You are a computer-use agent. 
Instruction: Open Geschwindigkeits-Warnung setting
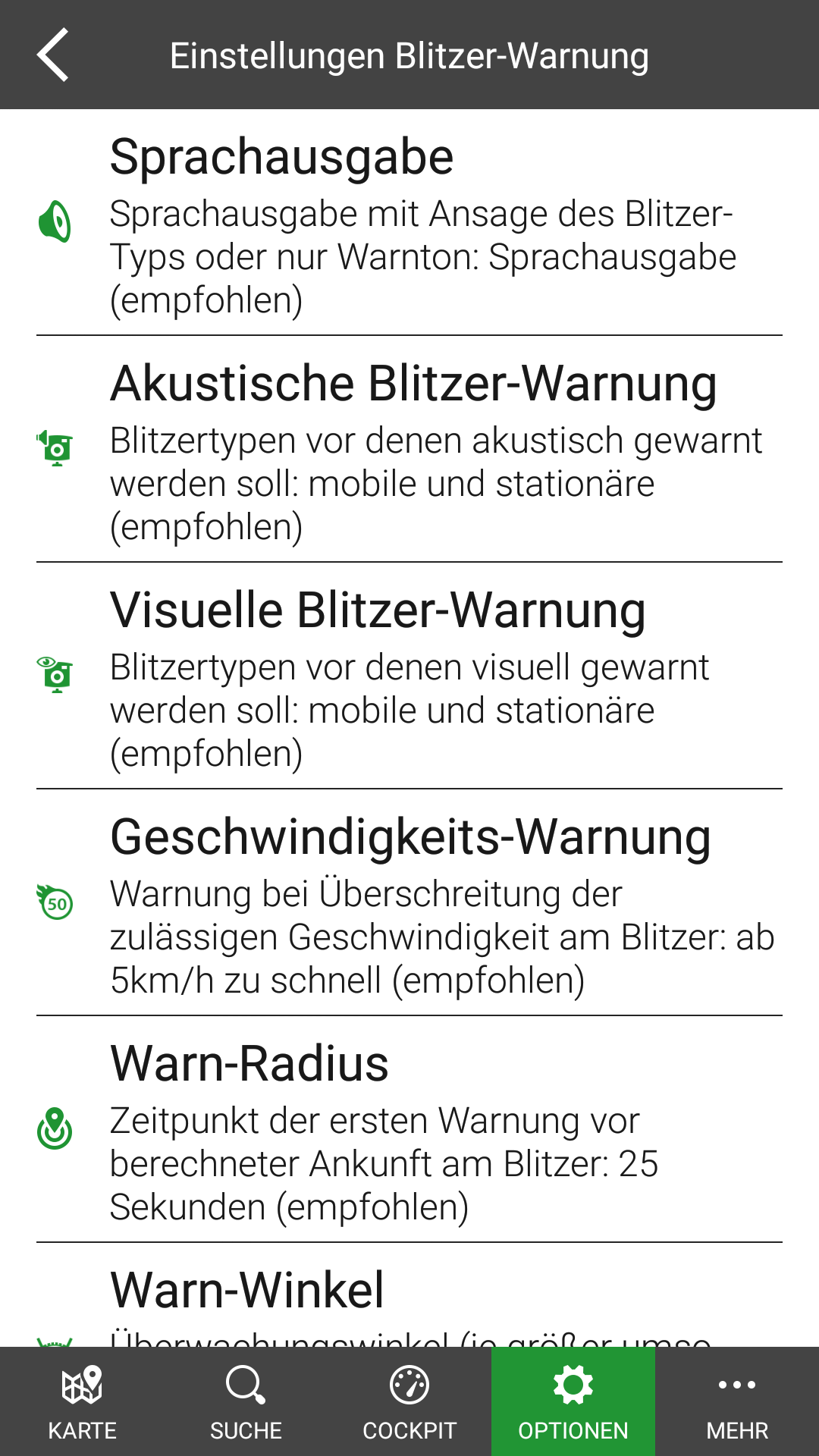click(409, 904)
